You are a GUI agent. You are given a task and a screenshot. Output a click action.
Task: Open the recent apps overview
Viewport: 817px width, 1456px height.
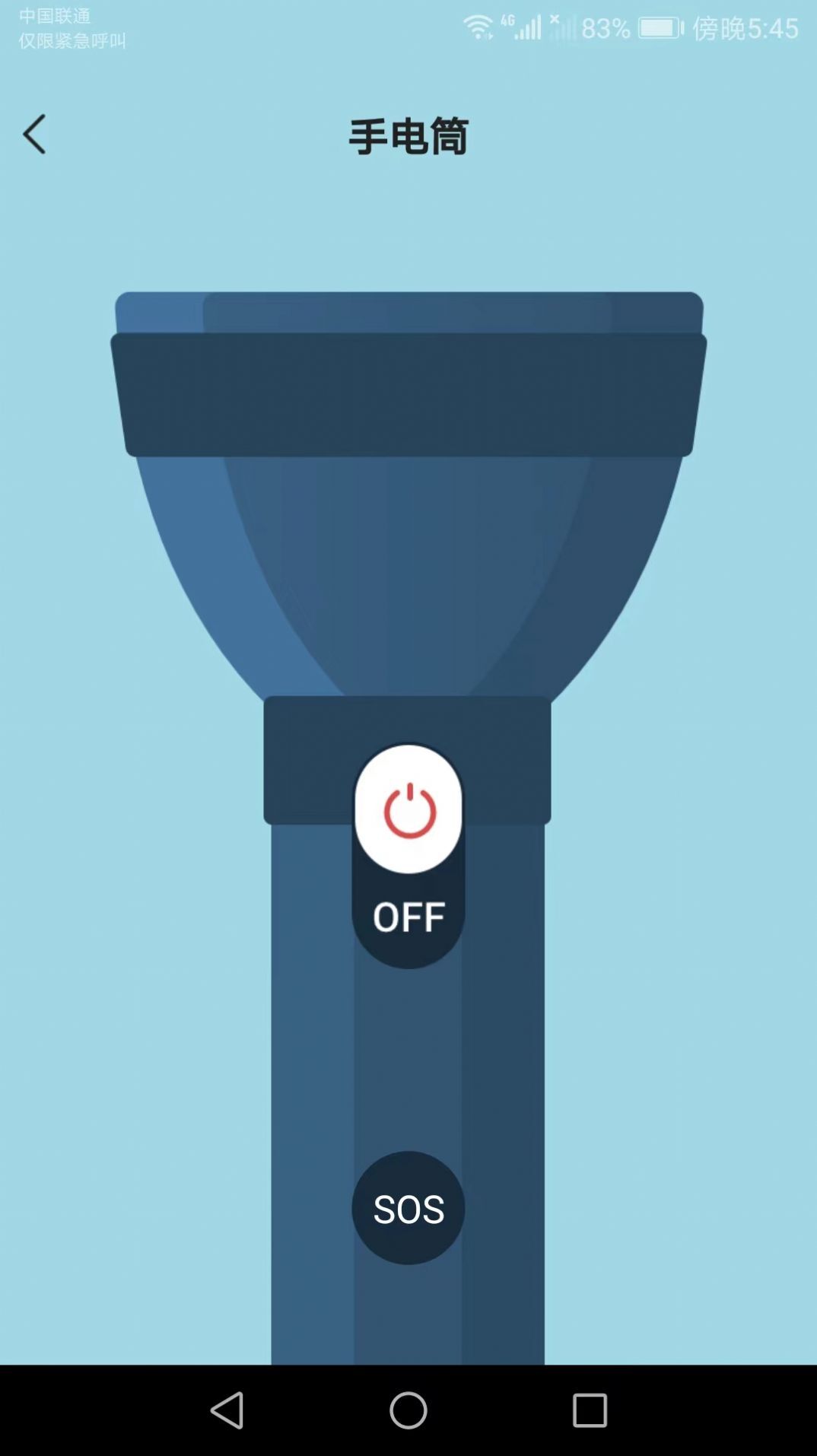coord(590,1410)
